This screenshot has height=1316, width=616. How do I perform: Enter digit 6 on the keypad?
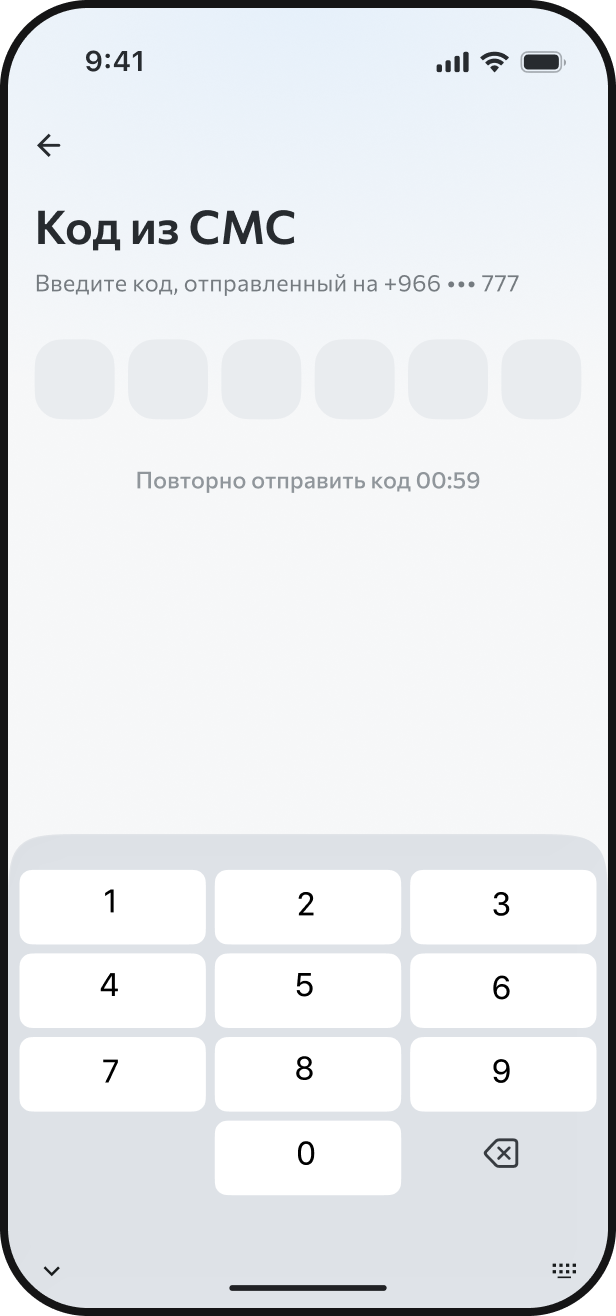[502, 990]
